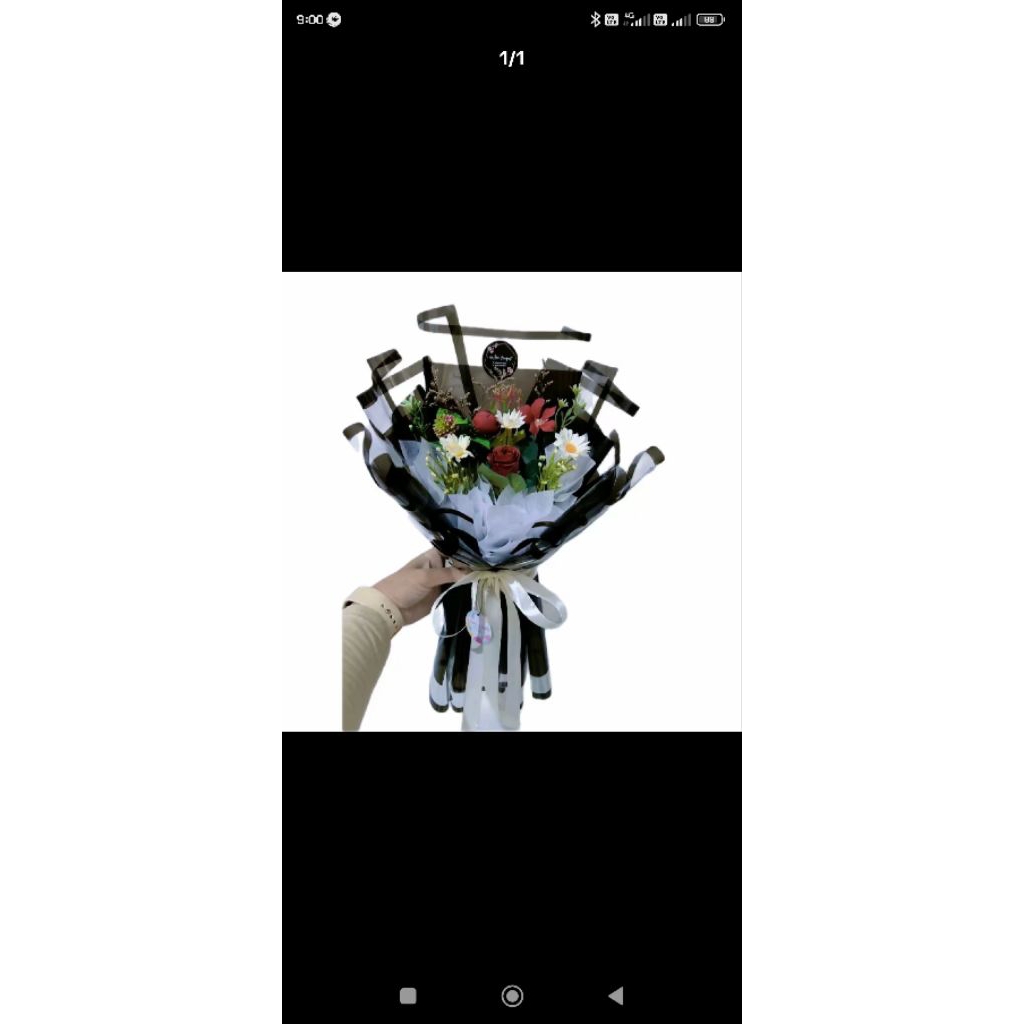Image resolution: width=1024 pixels, height=1024 pixels.
Task: Go to the home screen
Action: tap(512, 995)
